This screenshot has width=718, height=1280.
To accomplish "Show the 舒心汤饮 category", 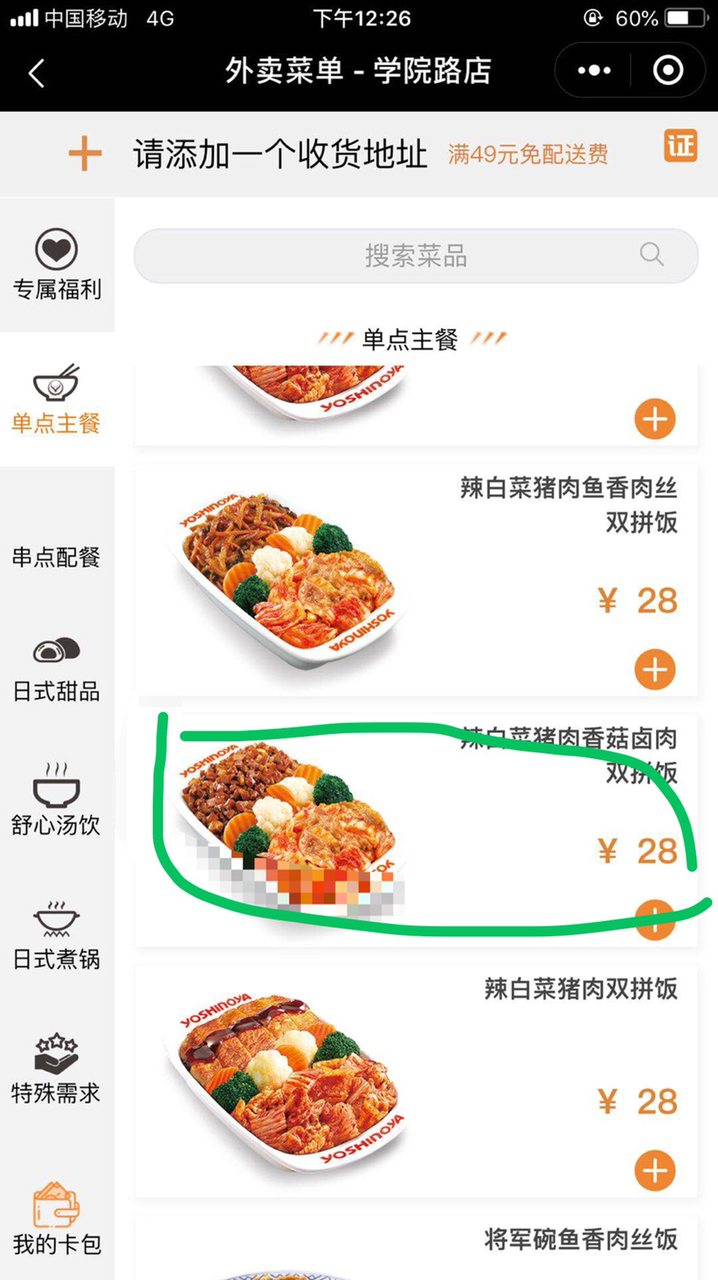I will (56, 802).
